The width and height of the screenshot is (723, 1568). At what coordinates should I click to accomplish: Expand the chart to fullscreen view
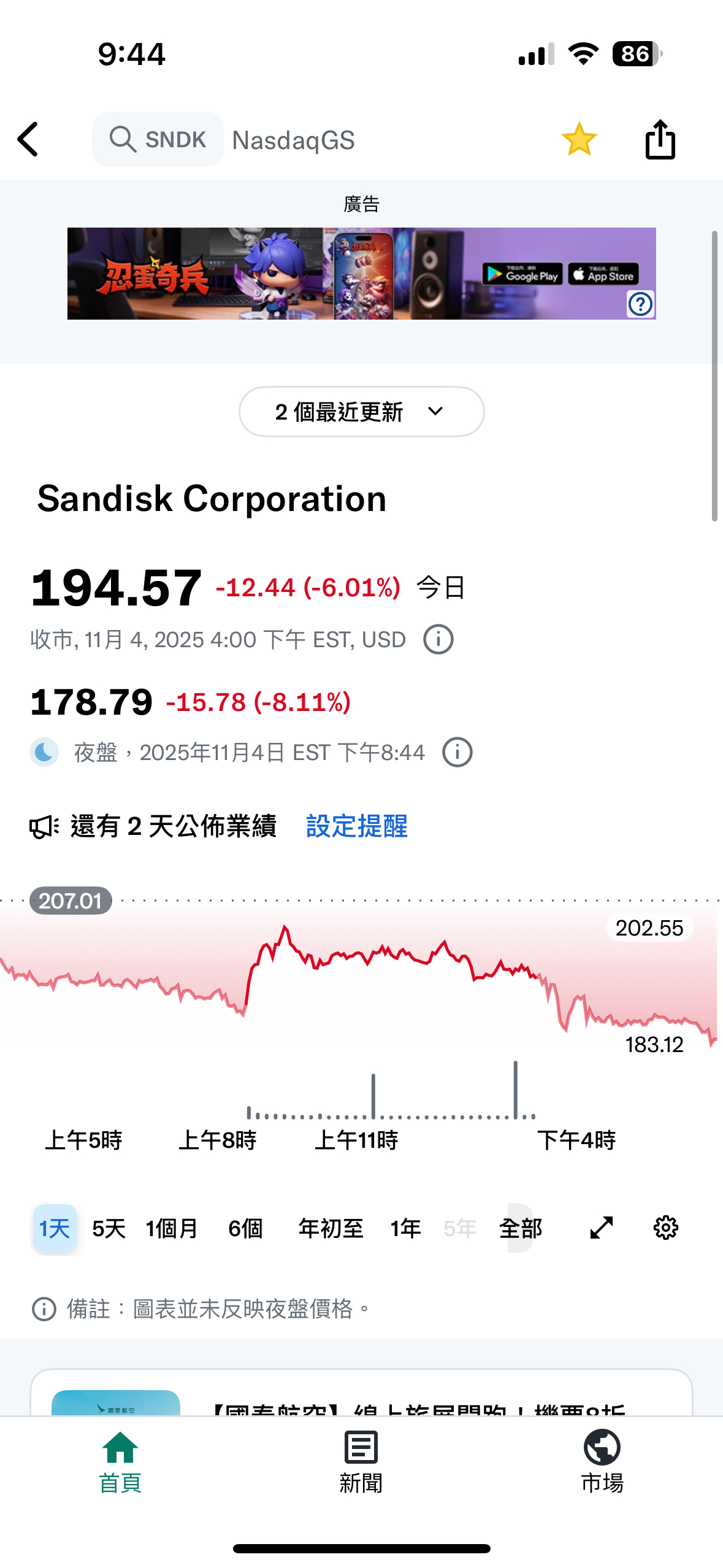(600, 1228)
